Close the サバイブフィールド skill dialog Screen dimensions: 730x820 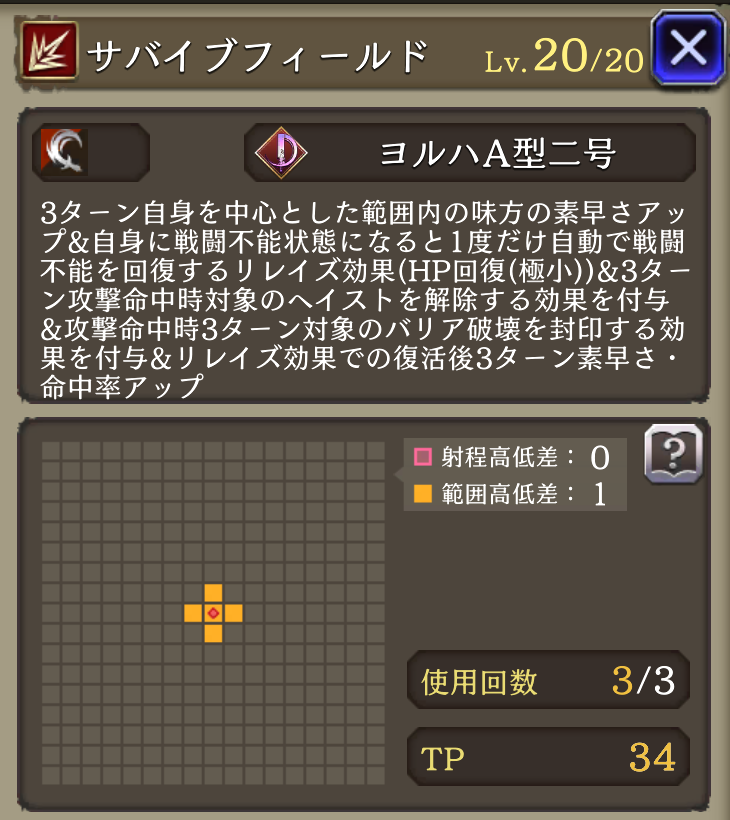point(687,48)
